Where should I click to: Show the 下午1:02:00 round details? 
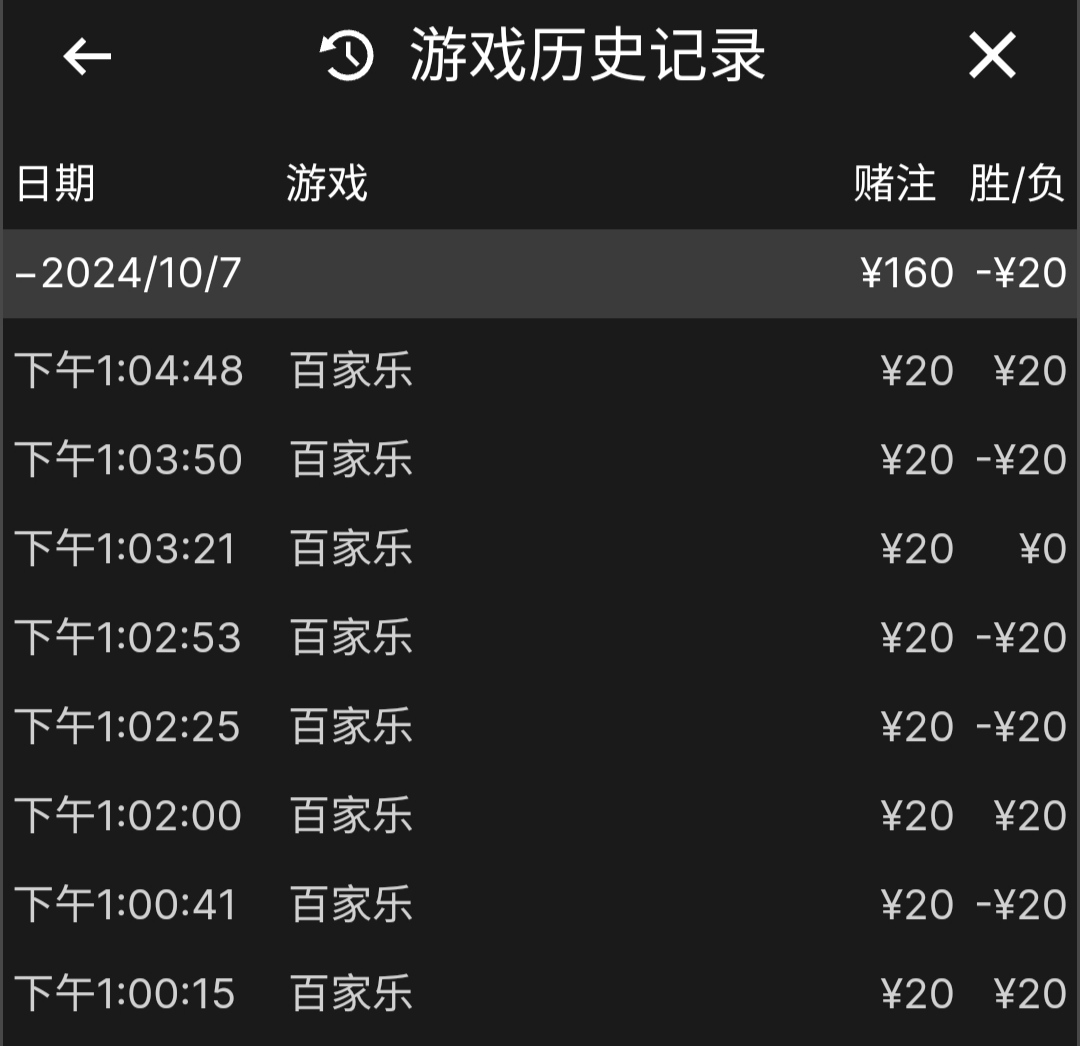(x=540, y=817)
